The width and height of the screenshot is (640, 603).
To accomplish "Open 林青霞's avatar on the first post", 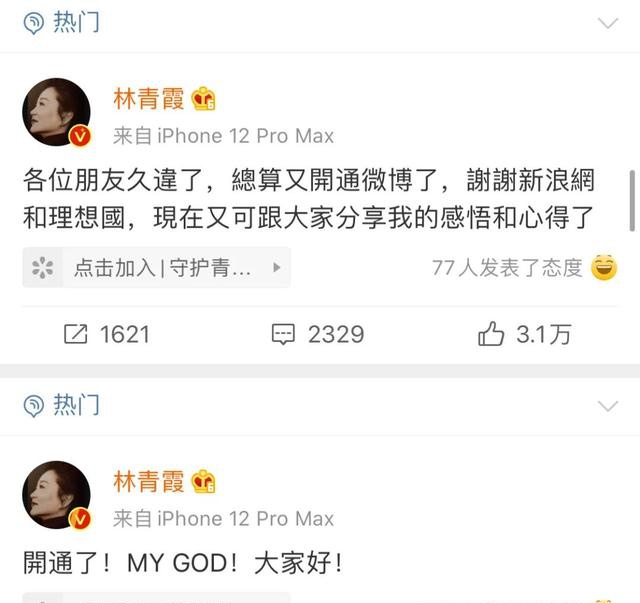I will 56,112.
